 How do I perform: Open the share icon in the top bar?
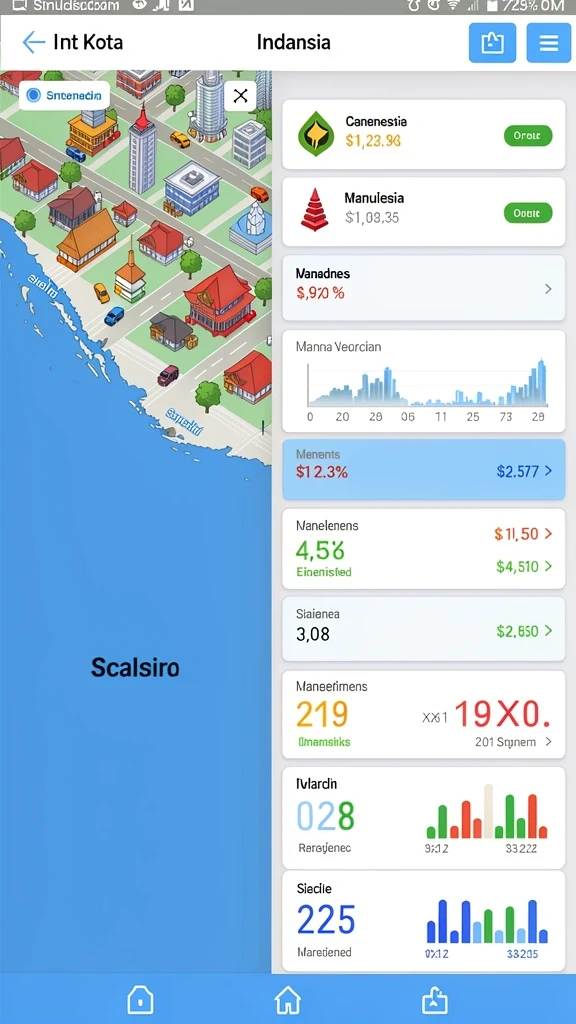(492, 43)
